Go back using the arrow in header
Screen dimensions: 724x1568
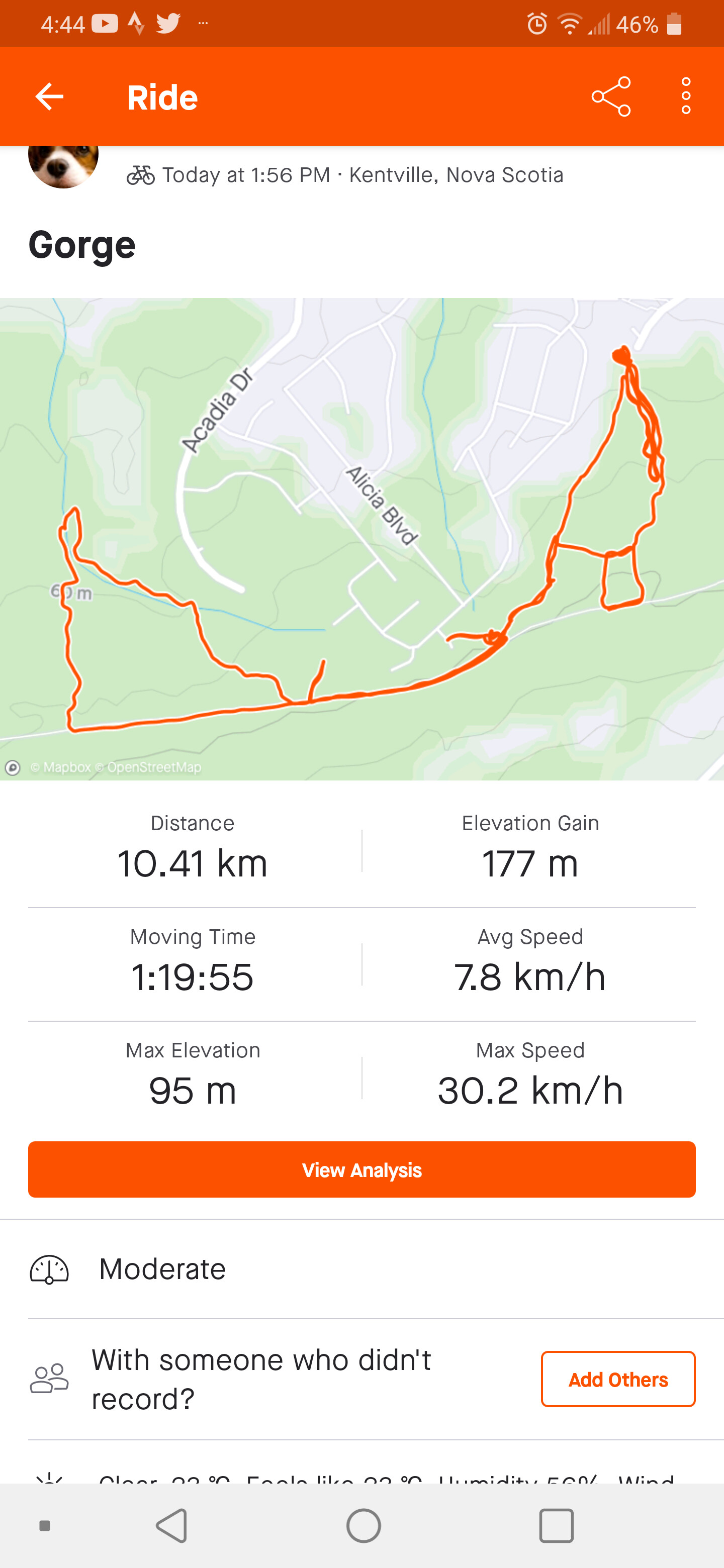click(x=49, y=97)
